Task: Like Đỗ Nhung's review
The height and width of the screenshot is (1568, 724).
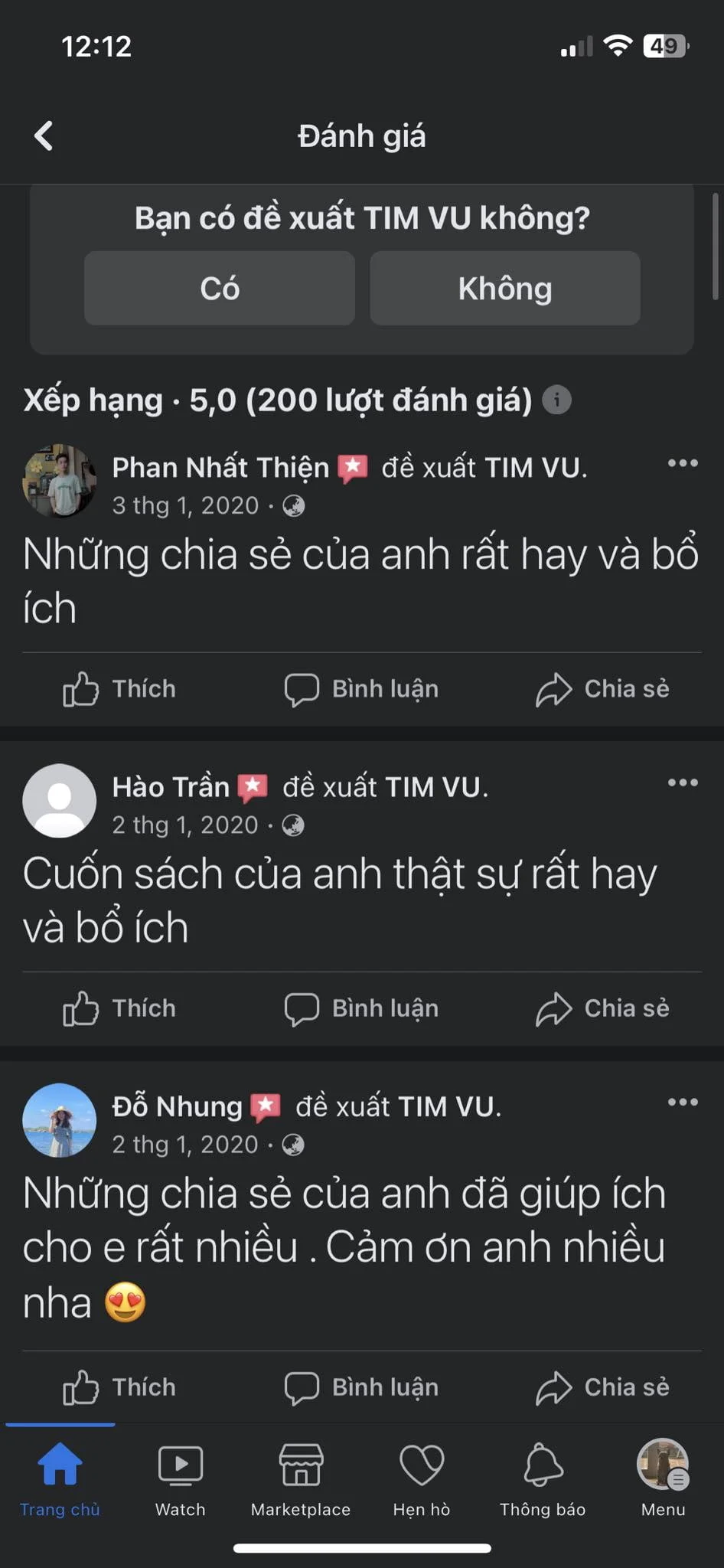Action: [x=119, y=1387]
